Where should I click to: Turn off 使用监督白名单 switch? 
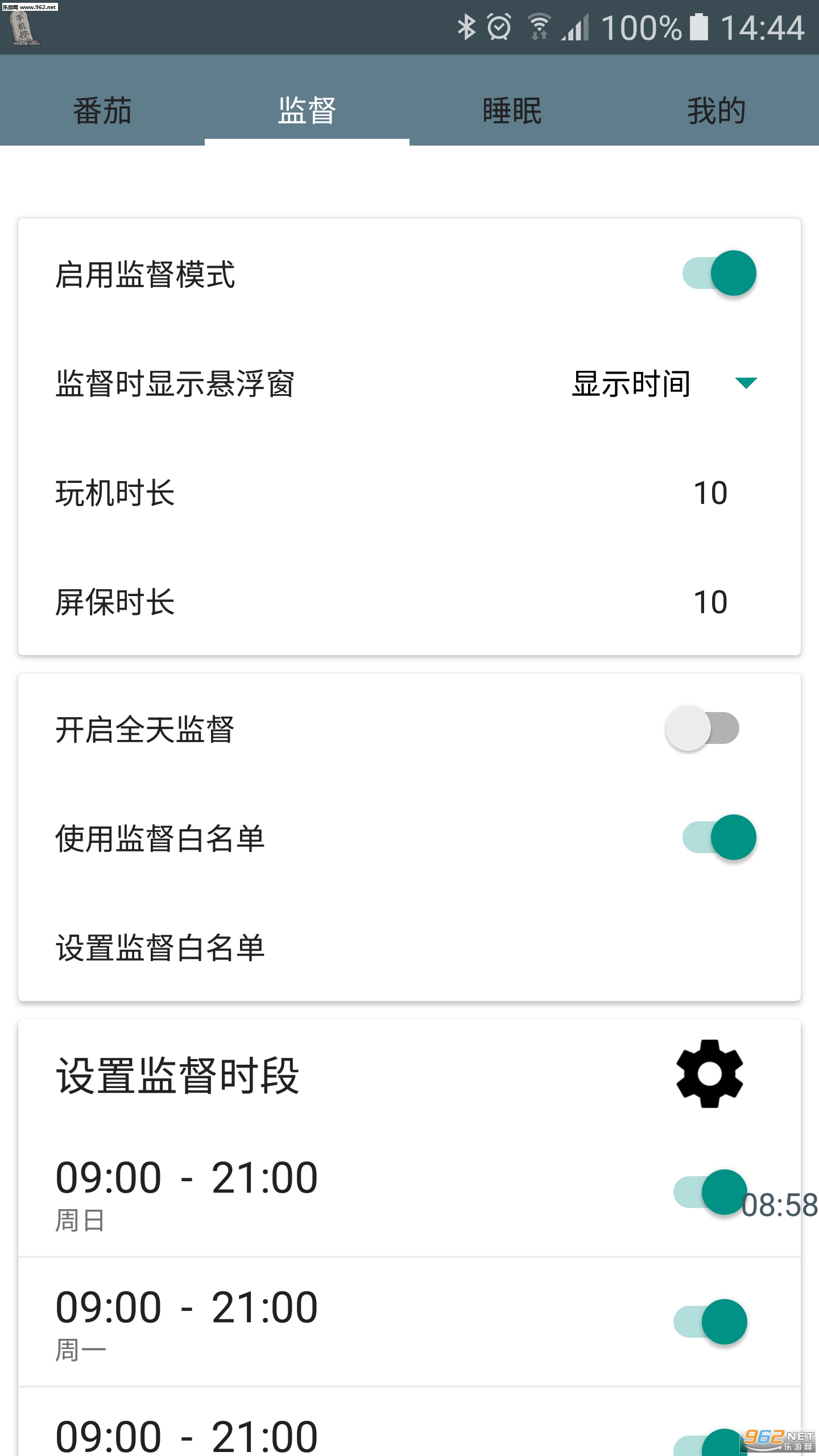point(719,838)
